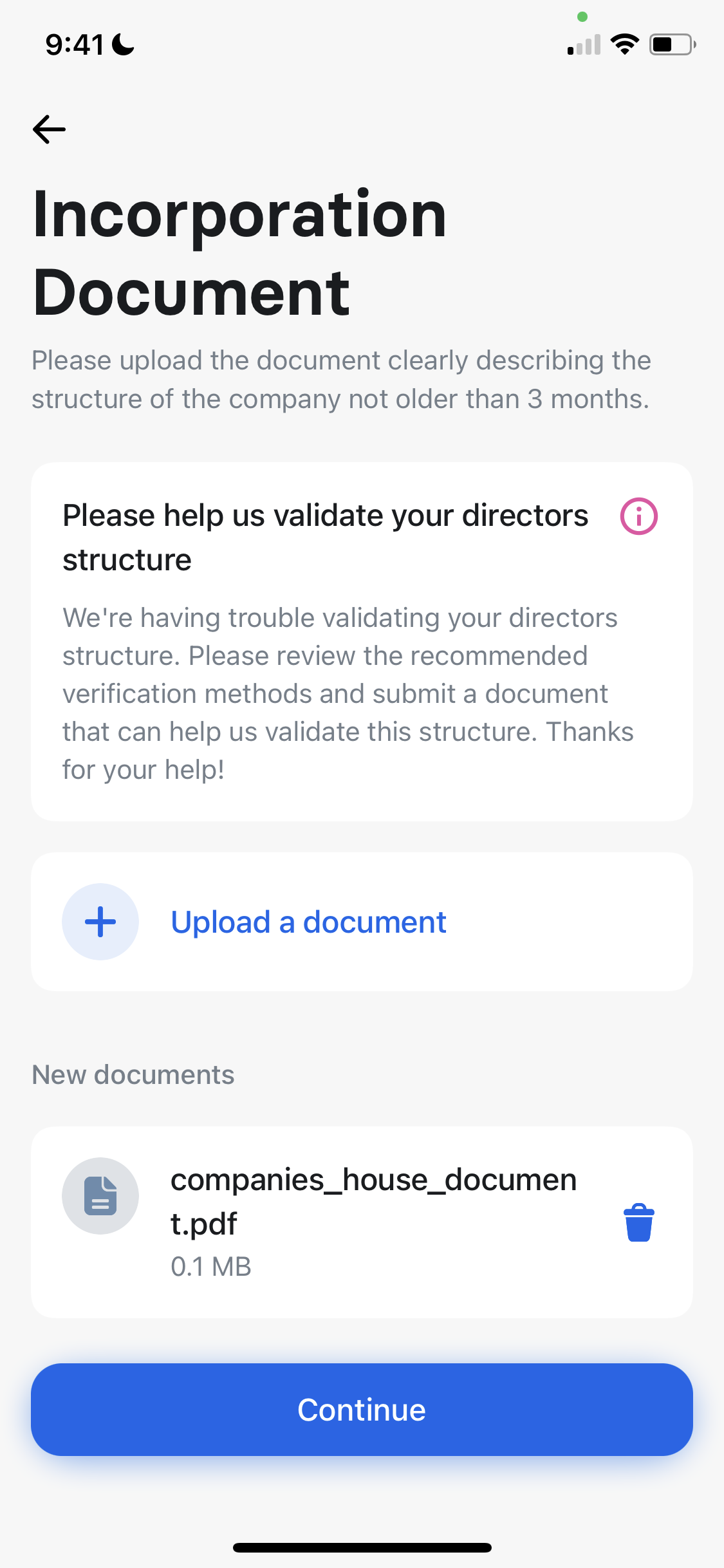Tap the Focus moon icon in status bar
Viewport: 724px width, 1568px height.
click(122, 44)
